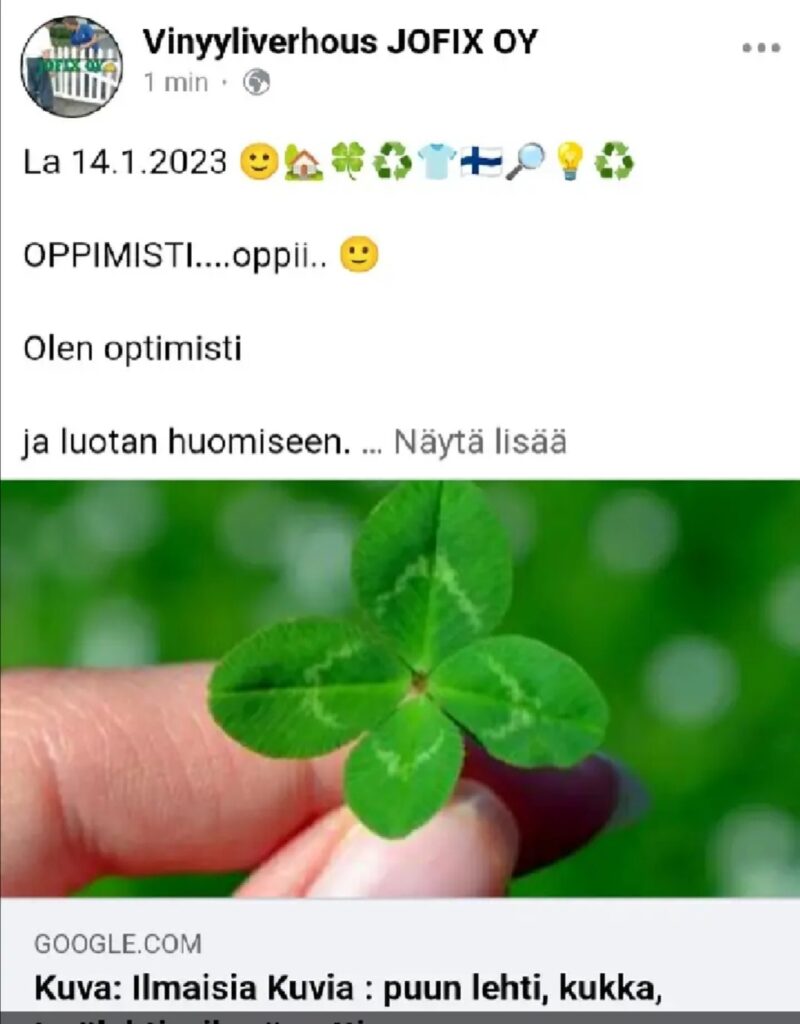The height and width of the screenshot is (1024, 800).
Task: Expand post with Näytä lisää
Action: tap(480, 442)
